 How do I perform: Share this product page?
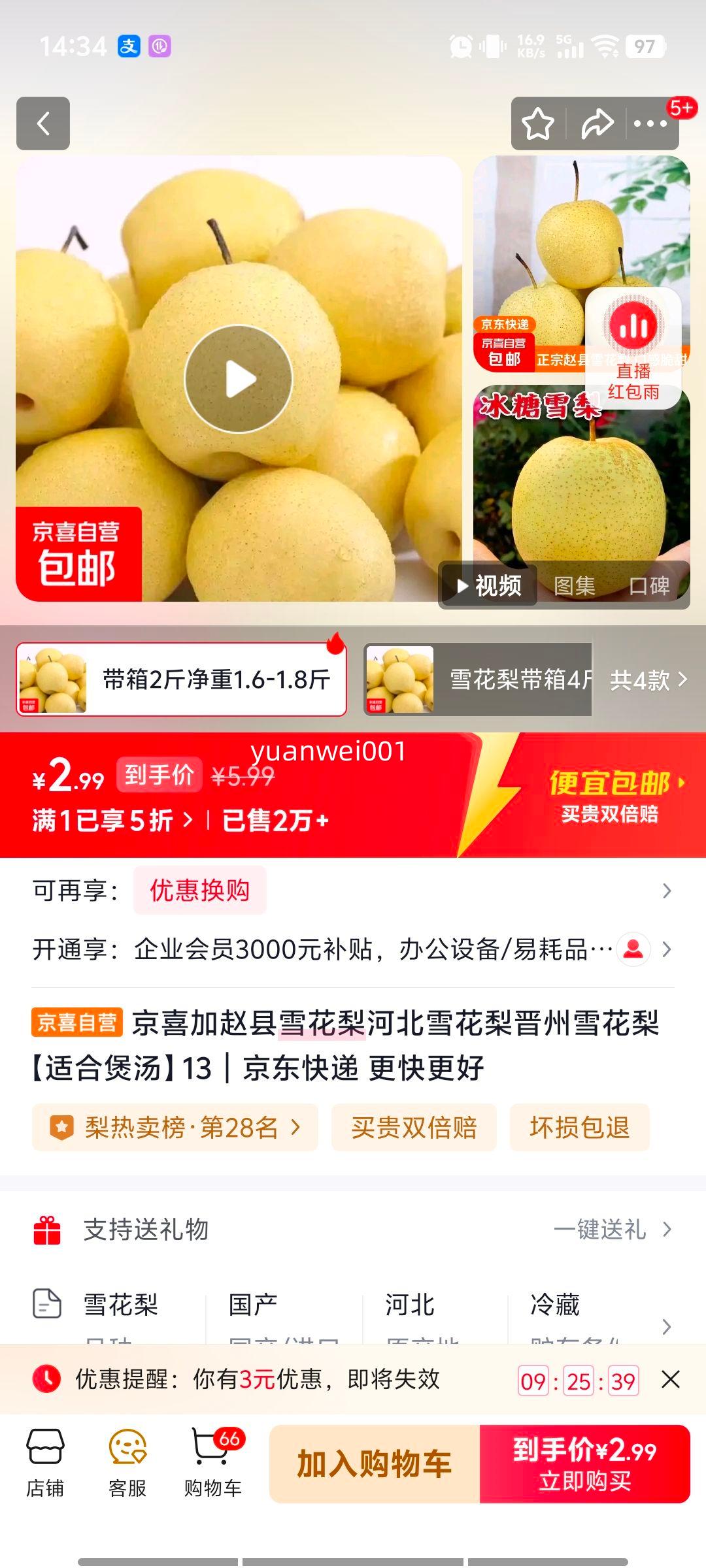click(x=597, y=123)
